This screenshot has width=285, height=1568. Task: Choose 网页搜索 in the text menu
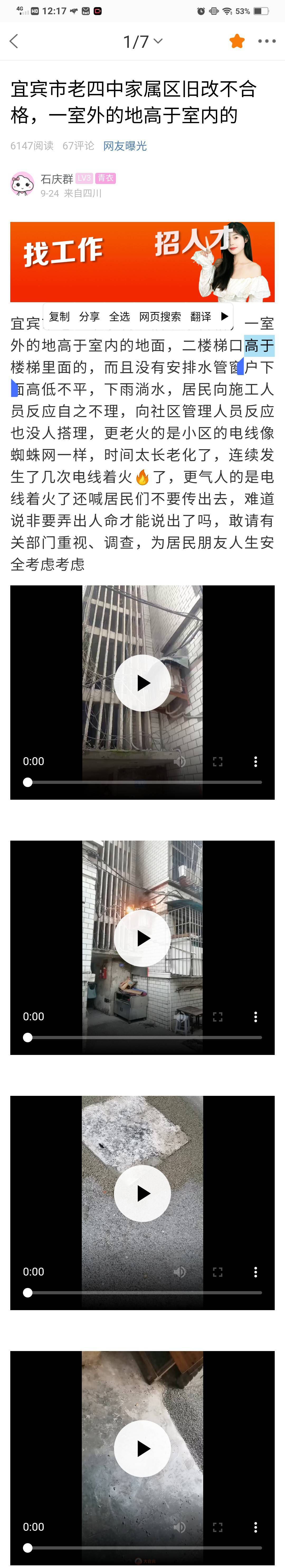pyautogui.click(x=160, y=316)
